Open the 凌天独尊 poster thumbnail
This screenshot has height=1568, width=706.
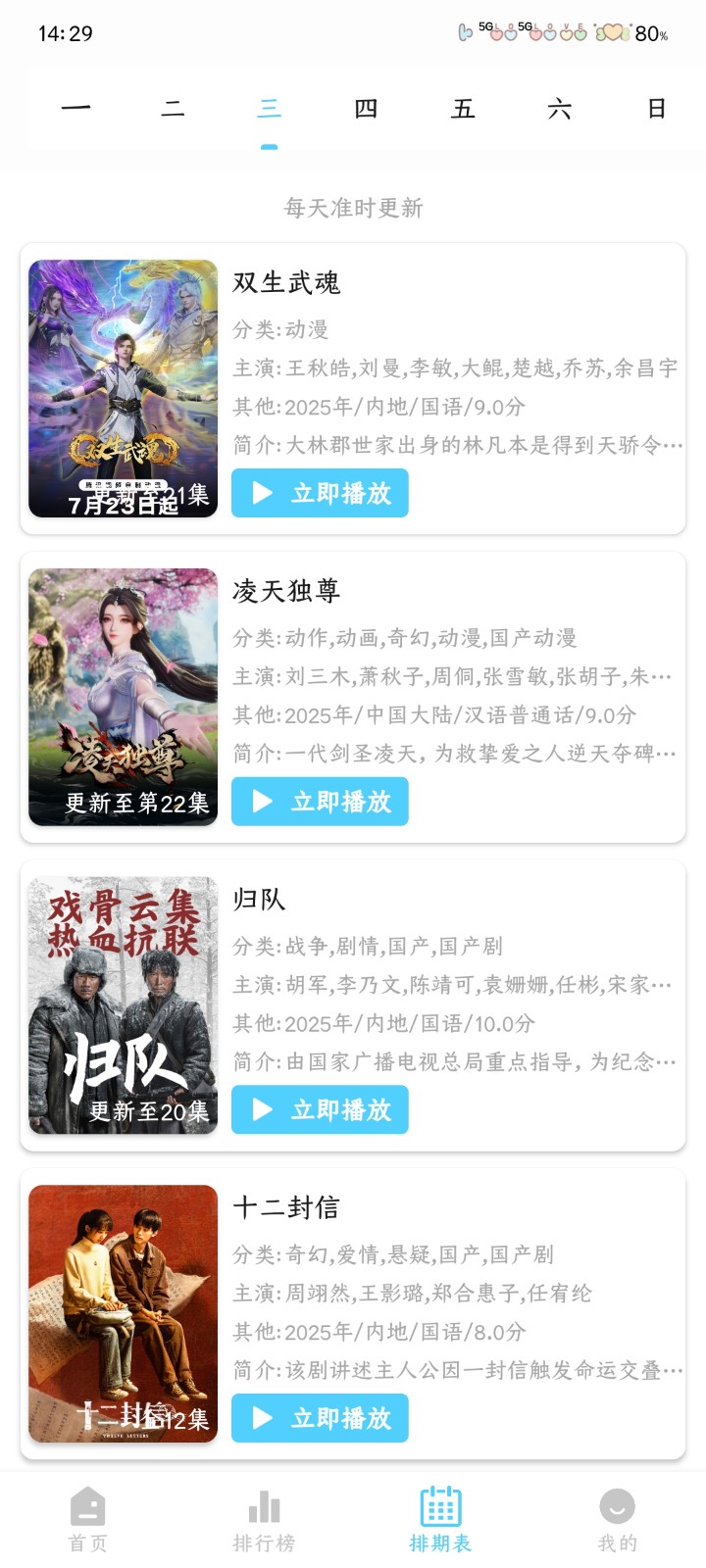[x=124, y=697]
